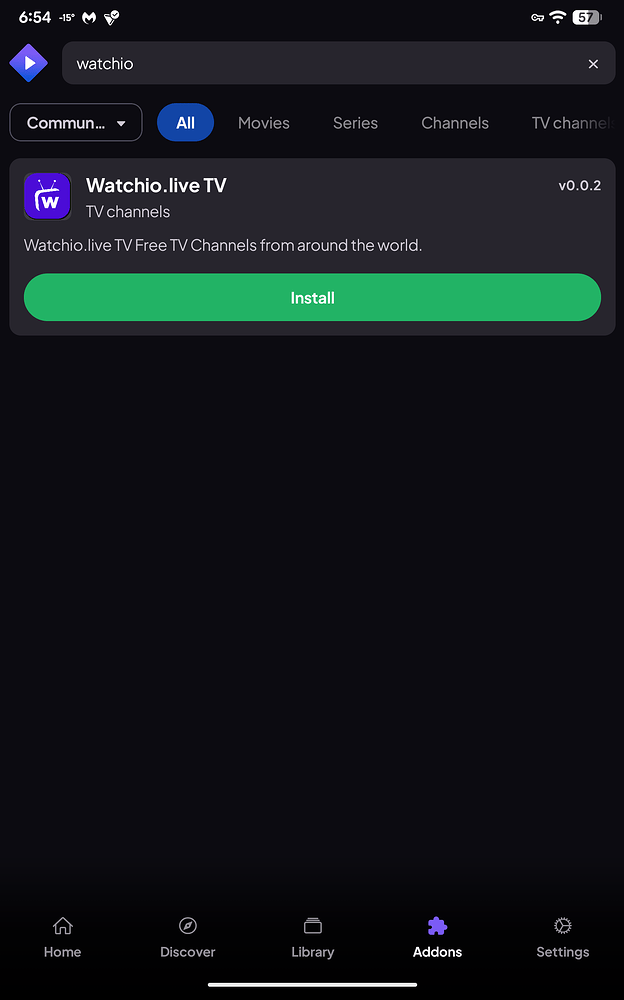624x1000 pixels.
Task: Open the Settings tab
Action: point(562,937)
